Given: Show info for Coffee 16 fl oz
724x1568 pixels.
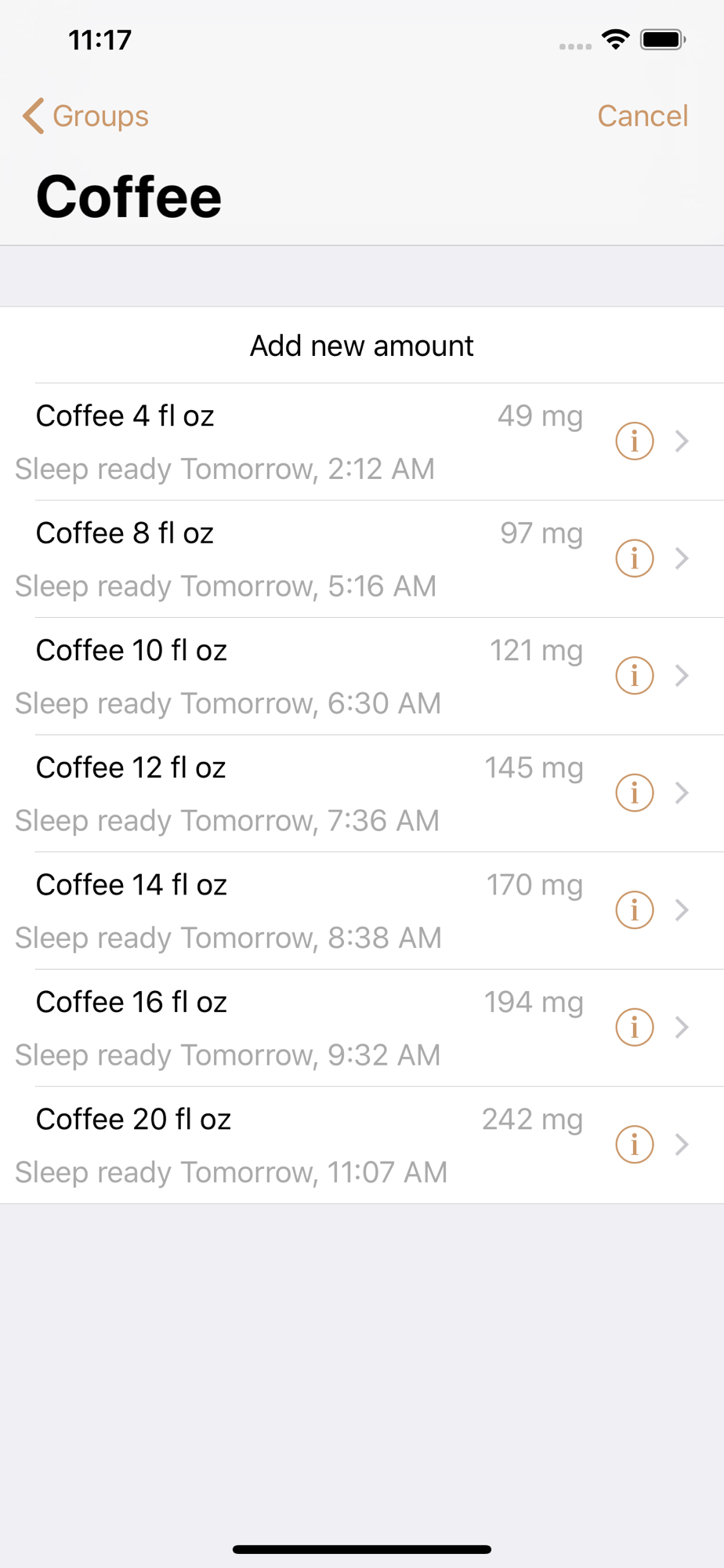Looking at the screenshot, I should coord(635,1027).
